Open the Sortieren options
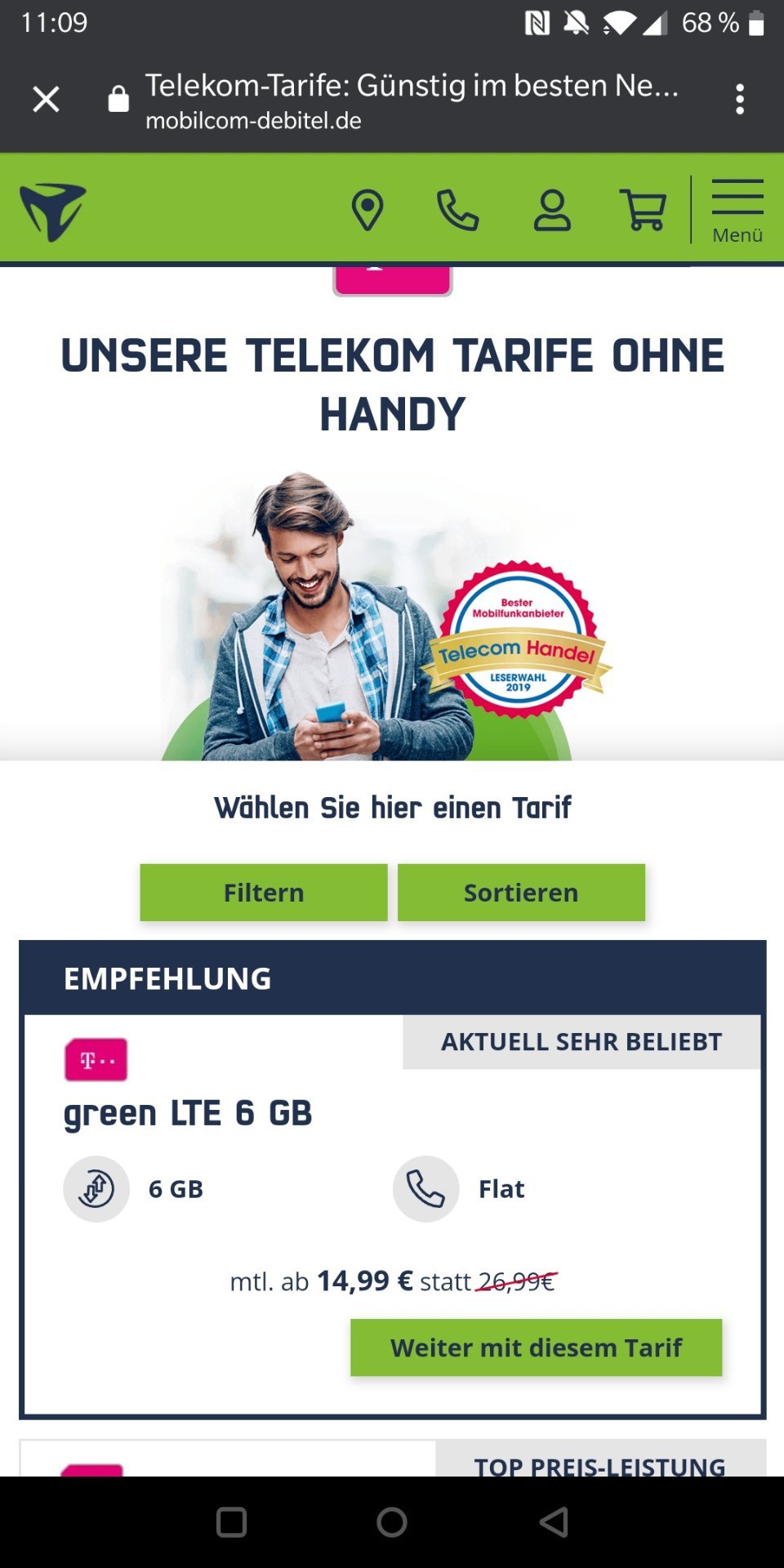The image size is (784, 1568). click(x=521, y=893)
